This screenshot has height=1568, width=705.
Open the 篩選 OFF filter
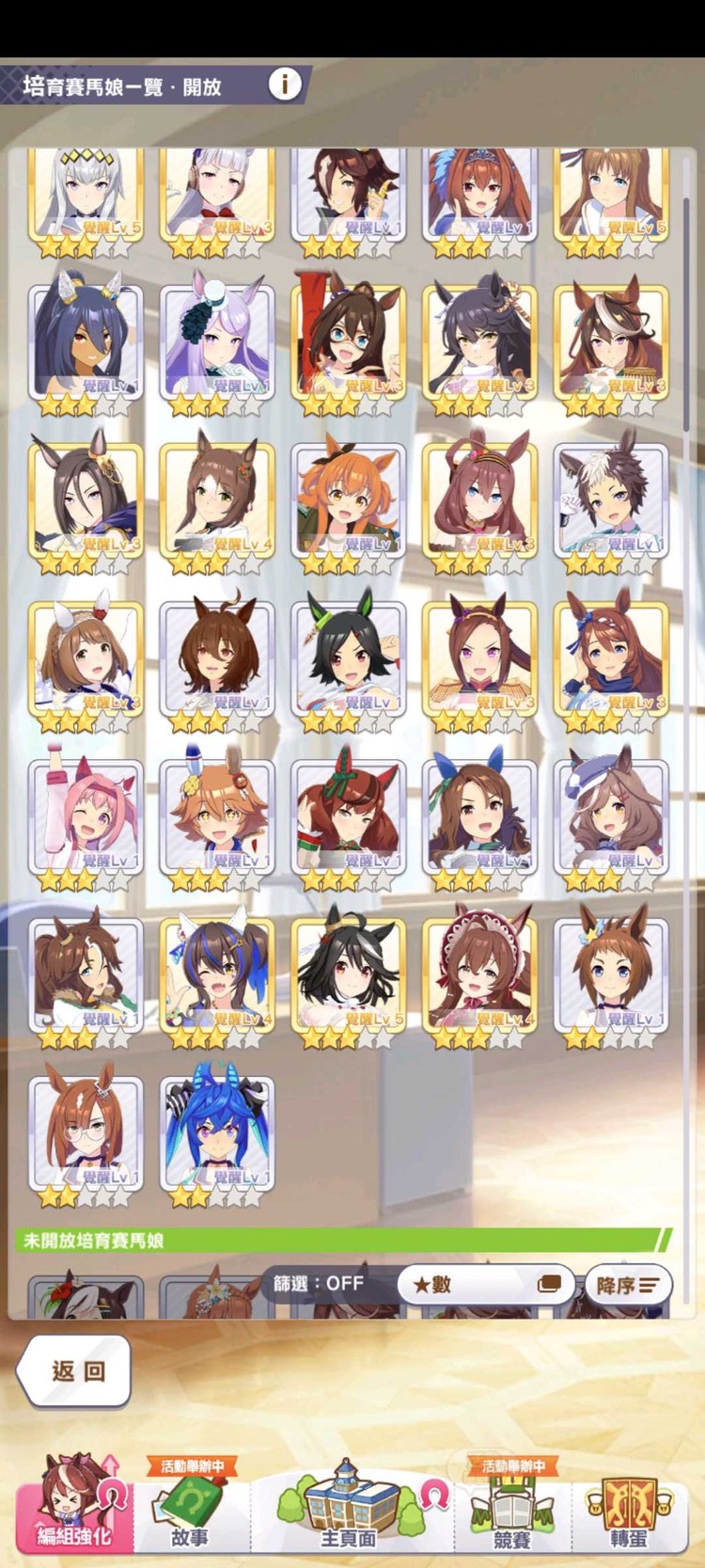click(x=319, y=1283)
